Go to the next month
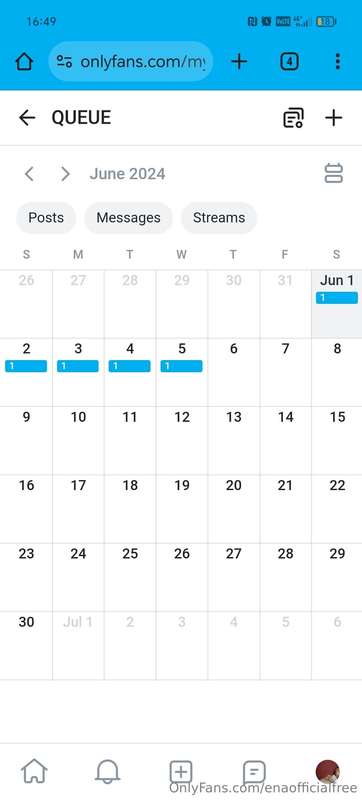This screenshot has width=362, height=800. (65, 174)
